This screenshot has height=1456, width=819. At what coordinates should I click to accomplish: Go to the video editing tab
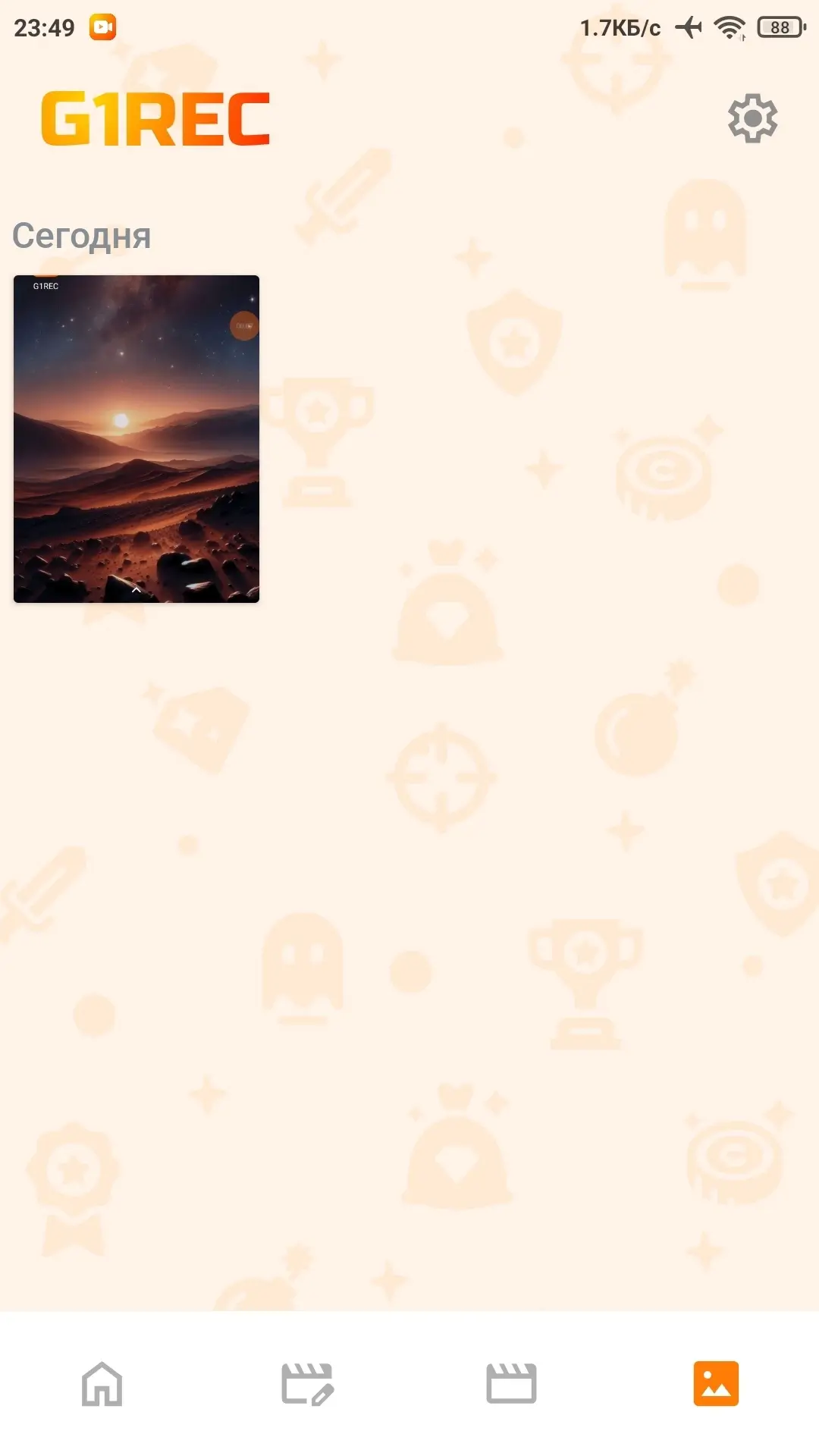307,1384
